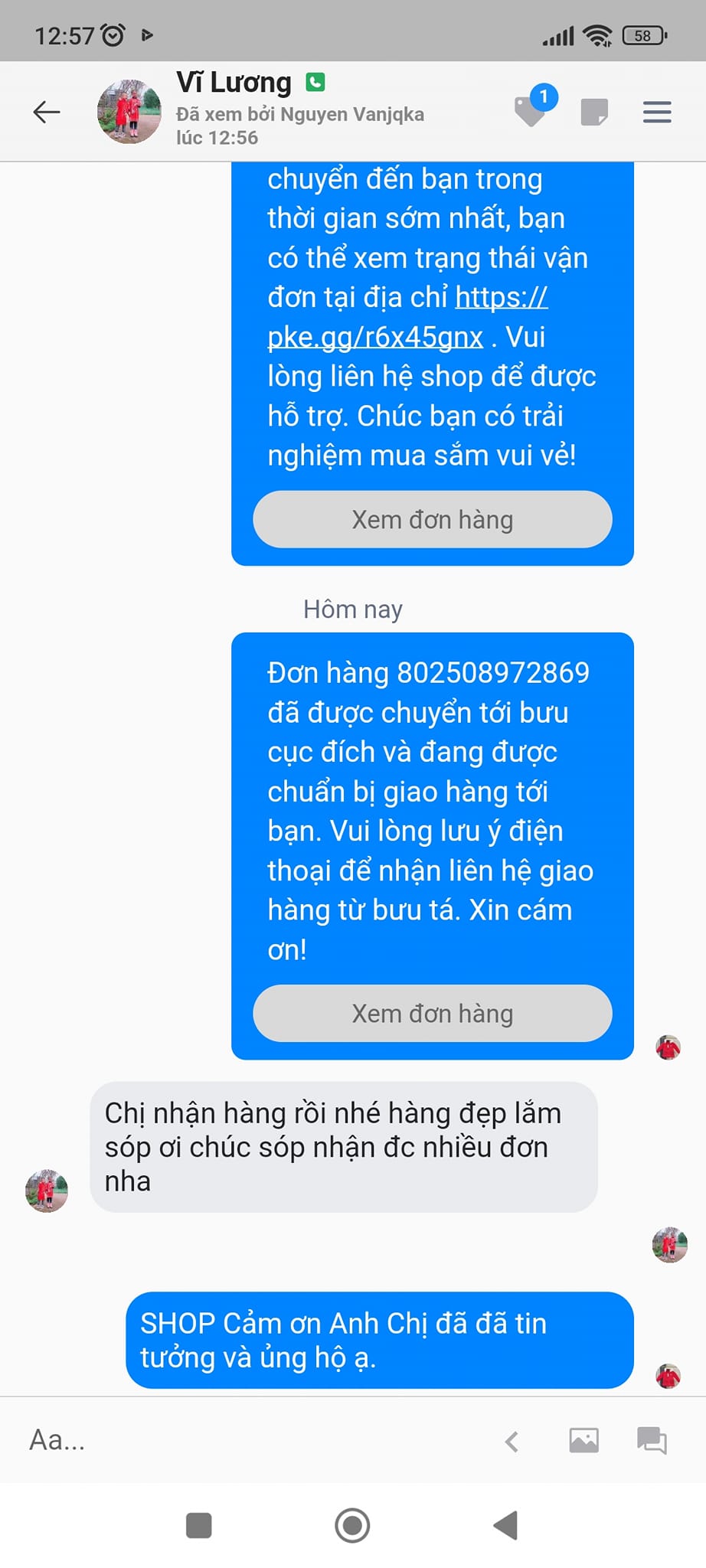Screen dimensions: 706x1568
Task: Tap the system home button
Action: [x=352, y=1526]
